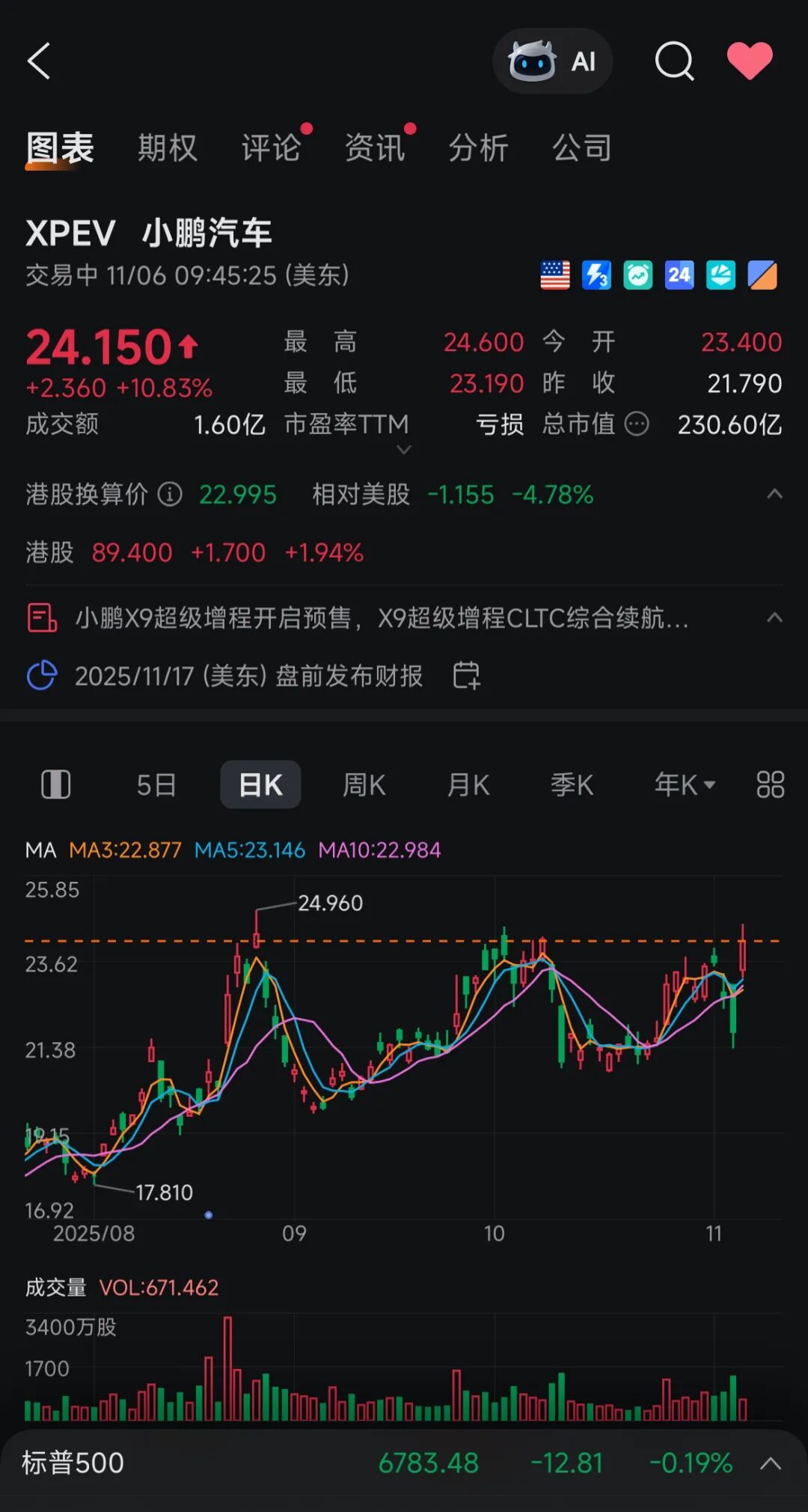Switch to the 期权 tab

pyautogui.click(x=167, y=147)
